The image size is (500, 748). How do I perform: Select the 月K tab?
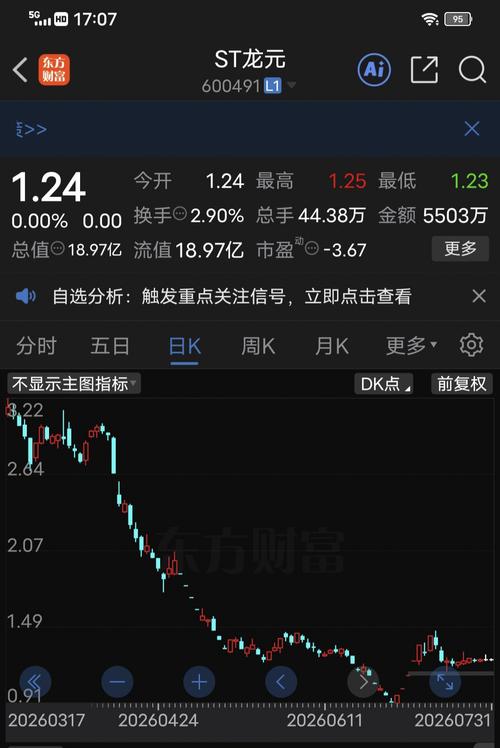332,346
